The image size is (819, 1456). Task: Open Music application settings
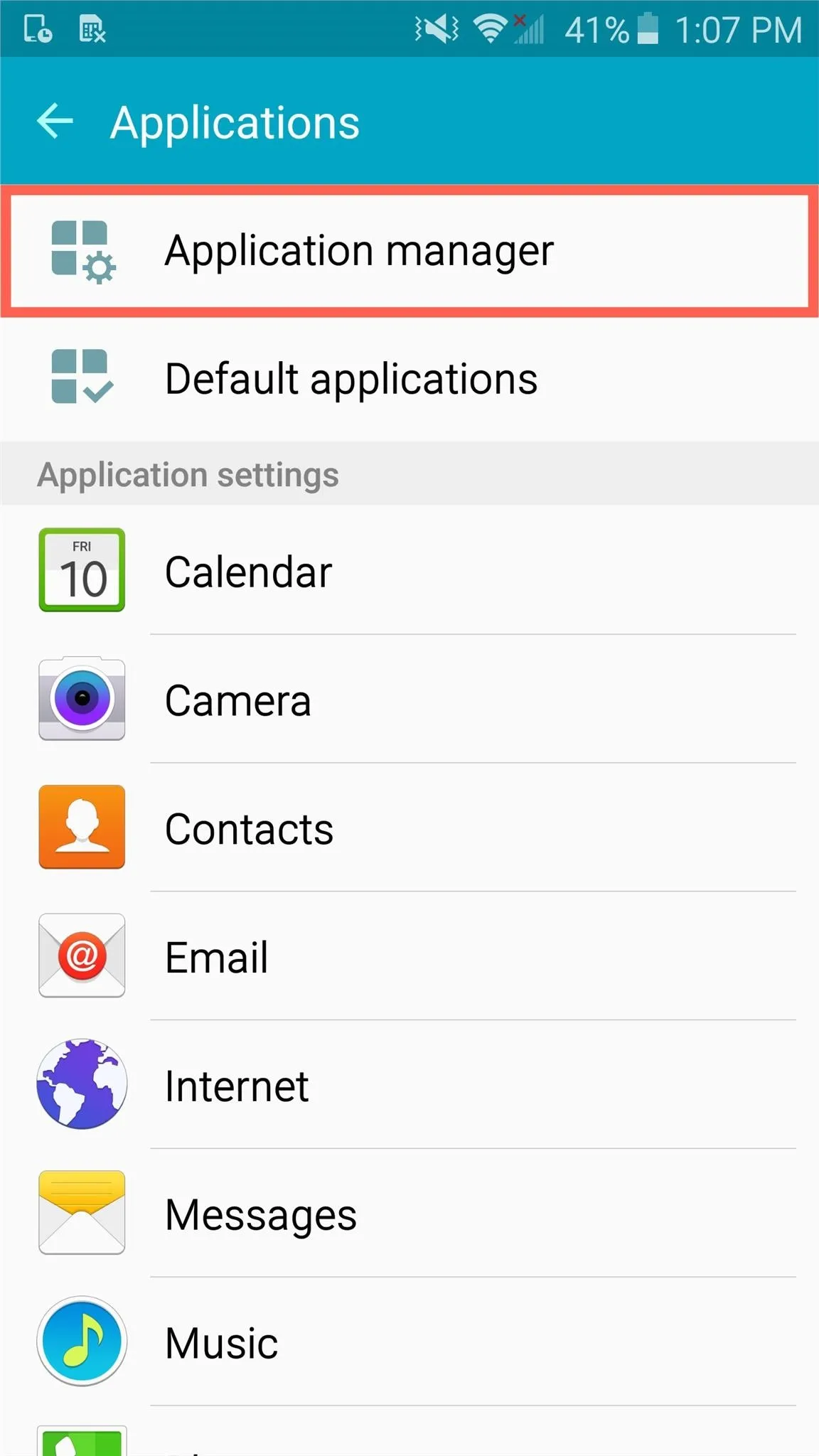pos(409,1342)
